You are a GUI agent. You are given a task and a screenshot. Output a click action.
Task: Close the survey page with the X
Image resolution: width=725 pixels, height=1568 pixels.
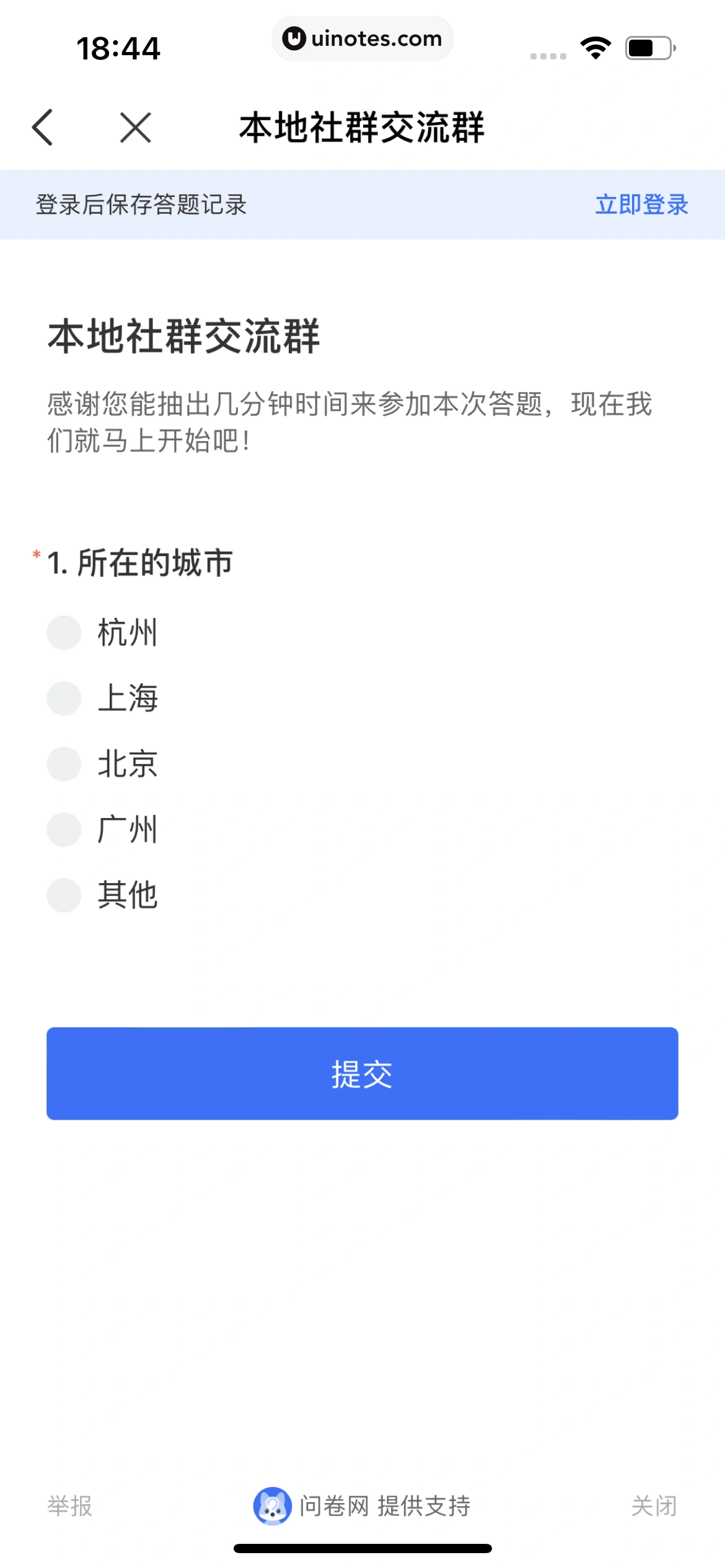[x=136, y=128]
